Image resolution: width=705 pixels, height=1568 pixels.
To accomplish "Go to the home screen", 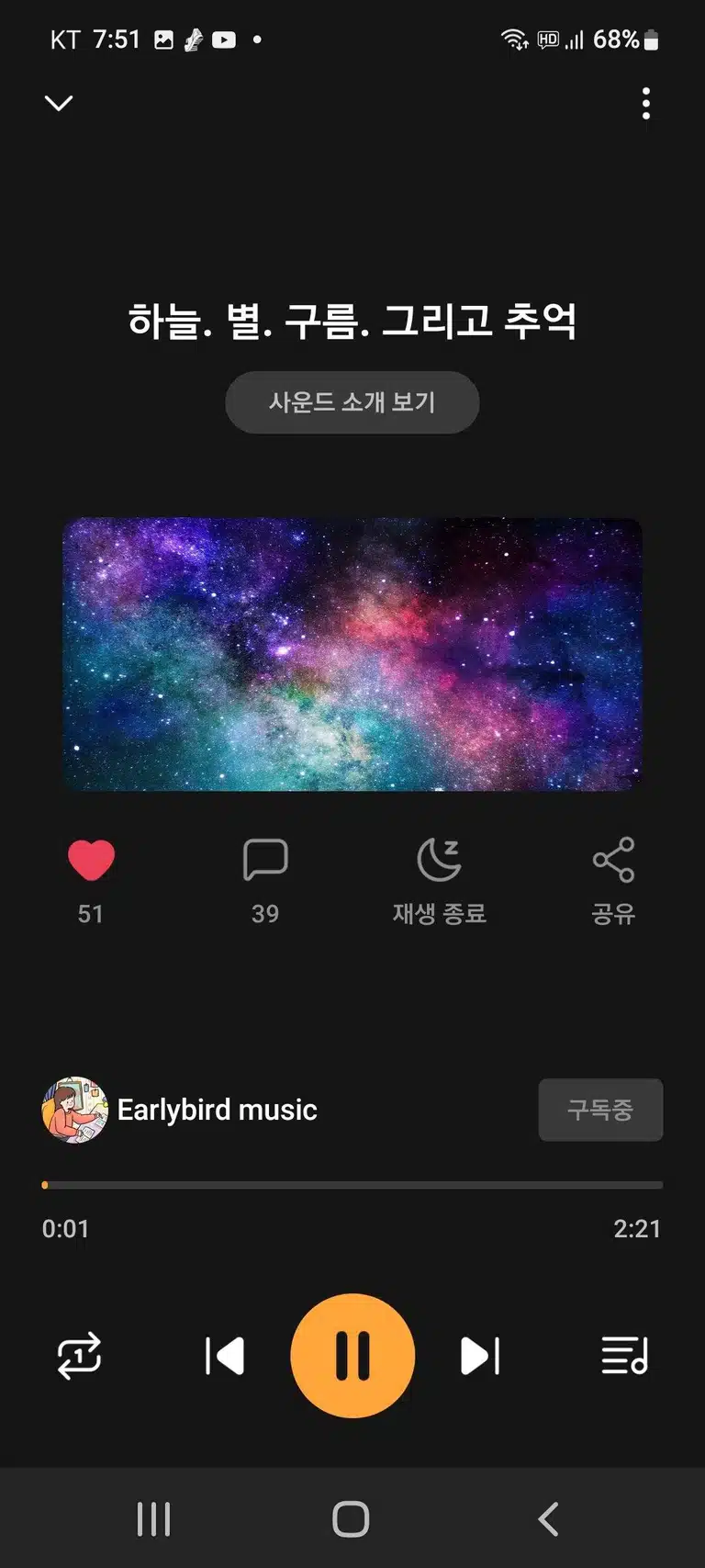I will [351, 1519].
